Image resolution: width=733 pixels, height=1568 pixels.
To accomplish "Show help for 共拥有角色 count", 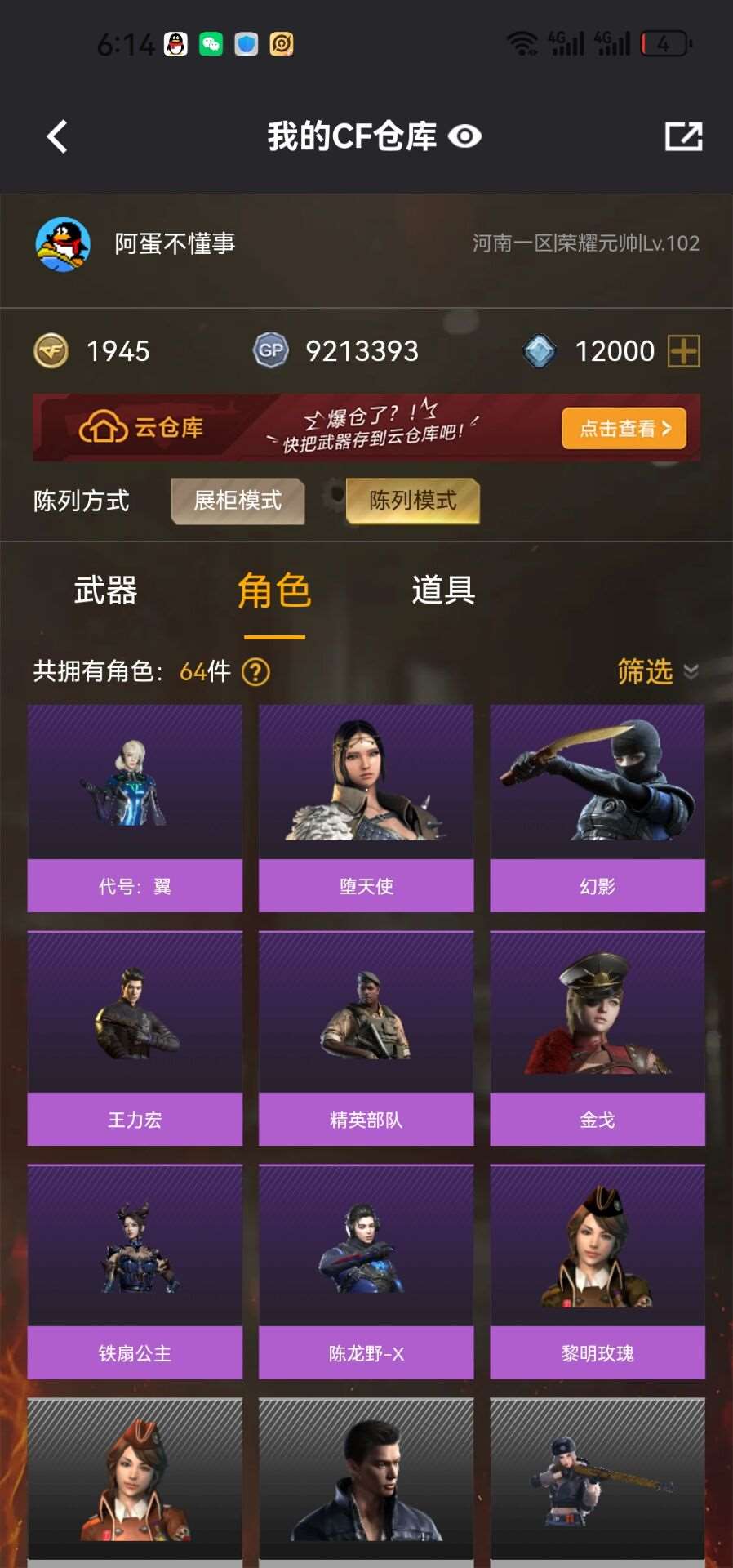I will click(x=255, y=672).
